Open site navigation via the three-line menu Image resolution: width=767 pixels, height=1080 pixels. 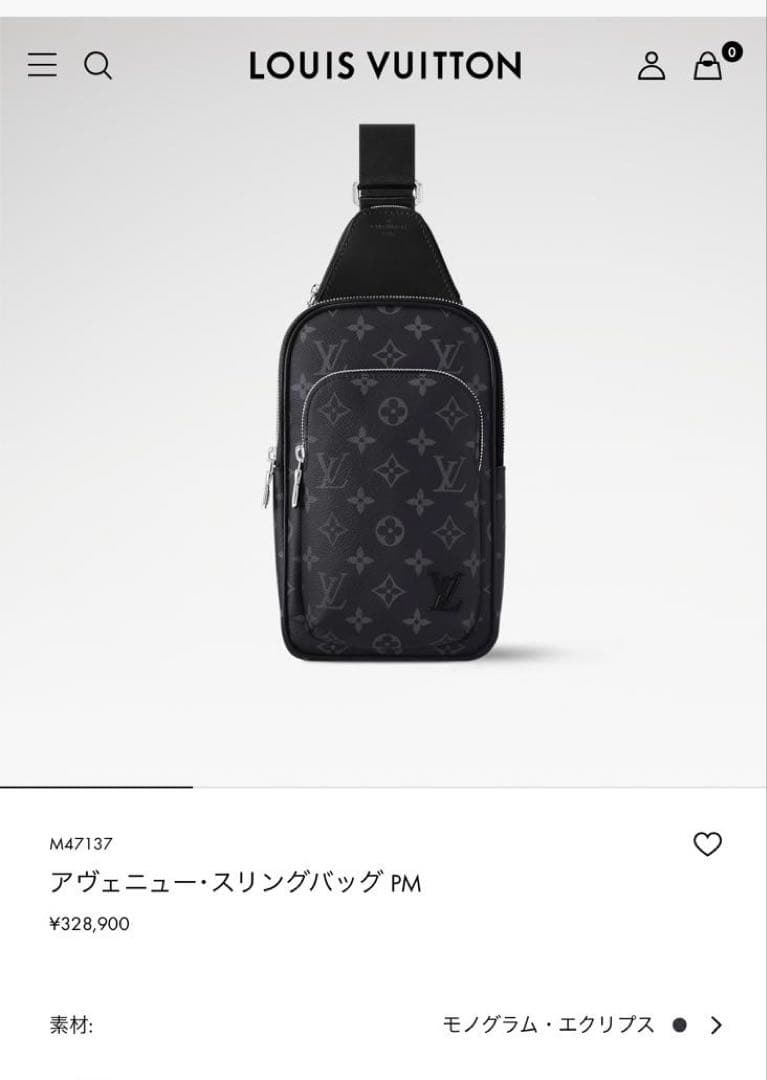pyautogui.click(x=40, y=65)
